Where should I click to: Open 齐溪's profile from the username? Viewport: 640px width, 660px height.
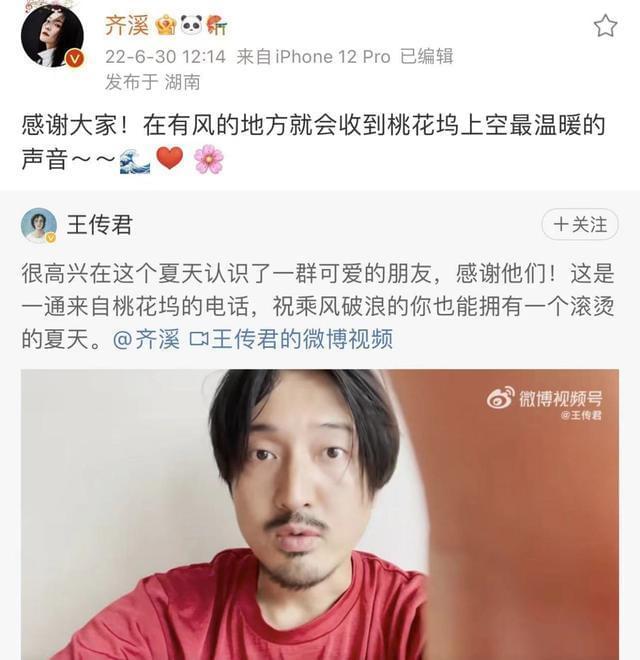pyautogui.click(x=126, y=25)
